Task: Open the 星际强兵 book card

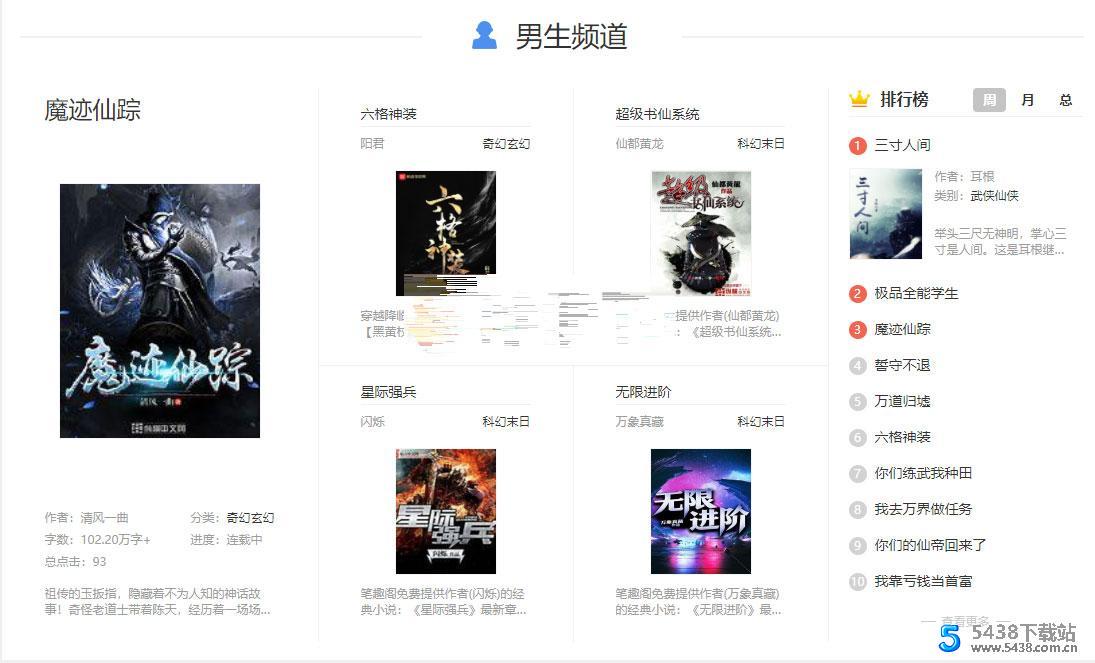Action: click(445, 511)
